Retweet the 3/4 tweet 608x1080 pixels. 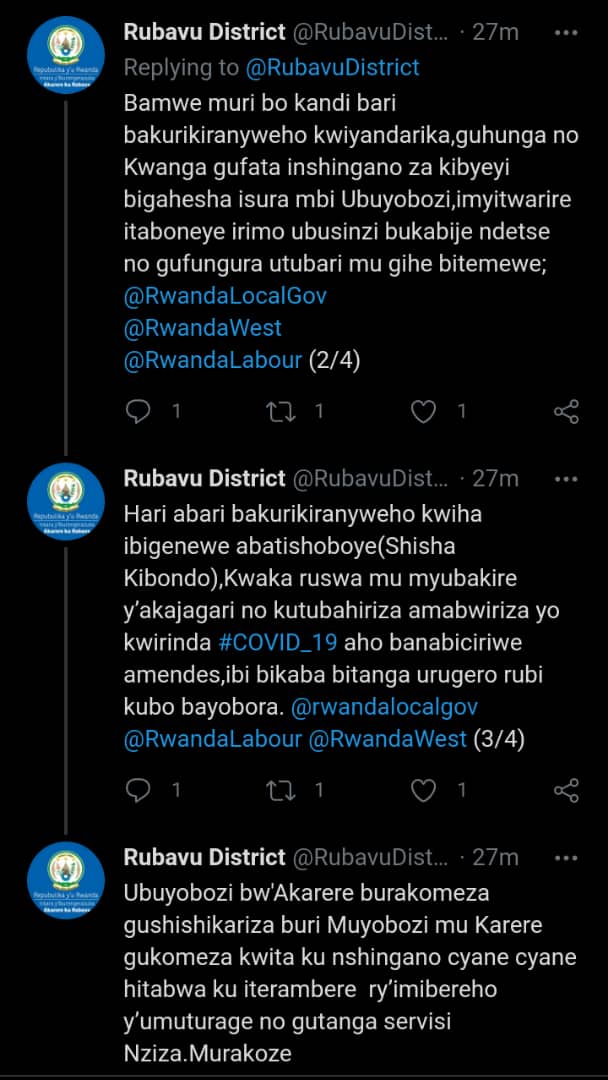pyautogui.click(x=281, y=790)
